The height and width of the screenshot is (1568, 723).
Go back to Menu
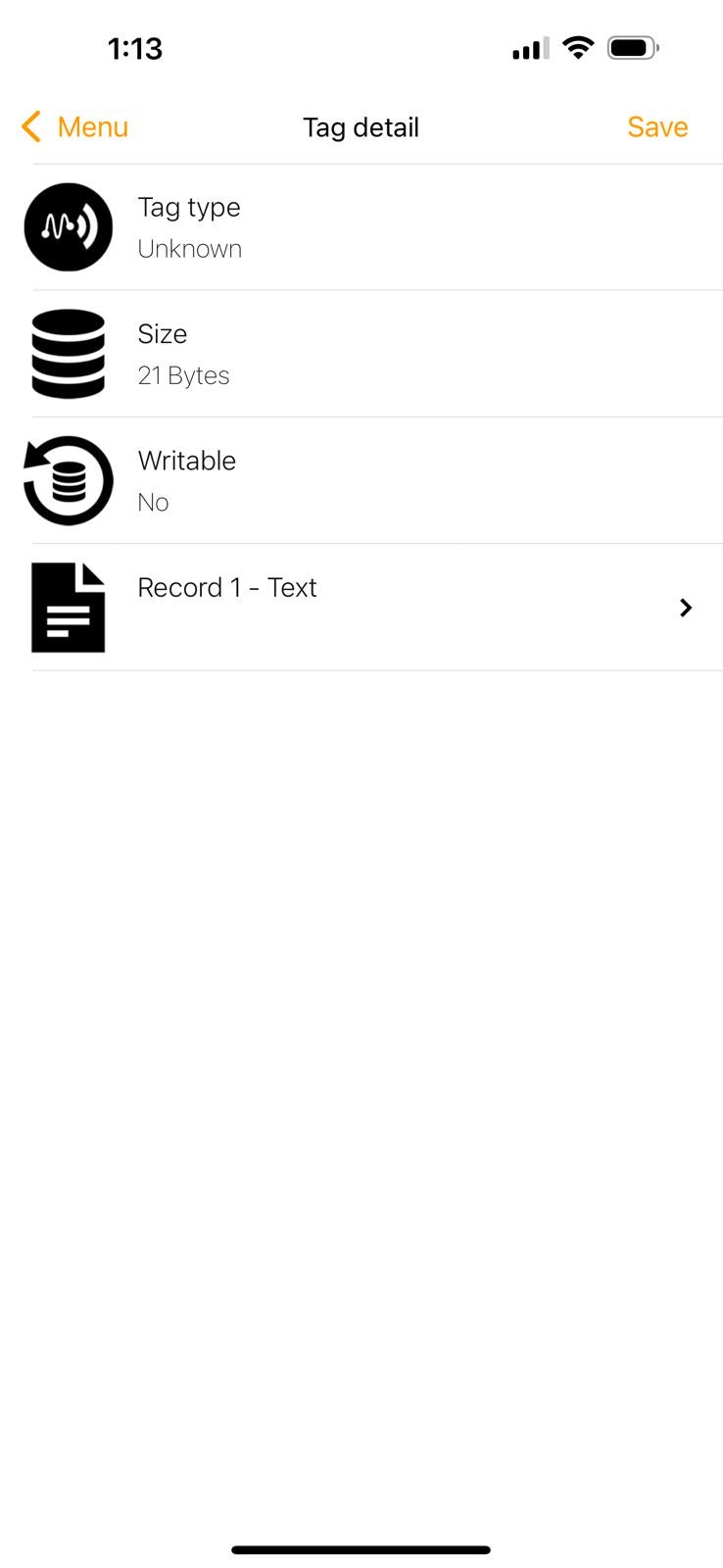[x=75, y=127]
